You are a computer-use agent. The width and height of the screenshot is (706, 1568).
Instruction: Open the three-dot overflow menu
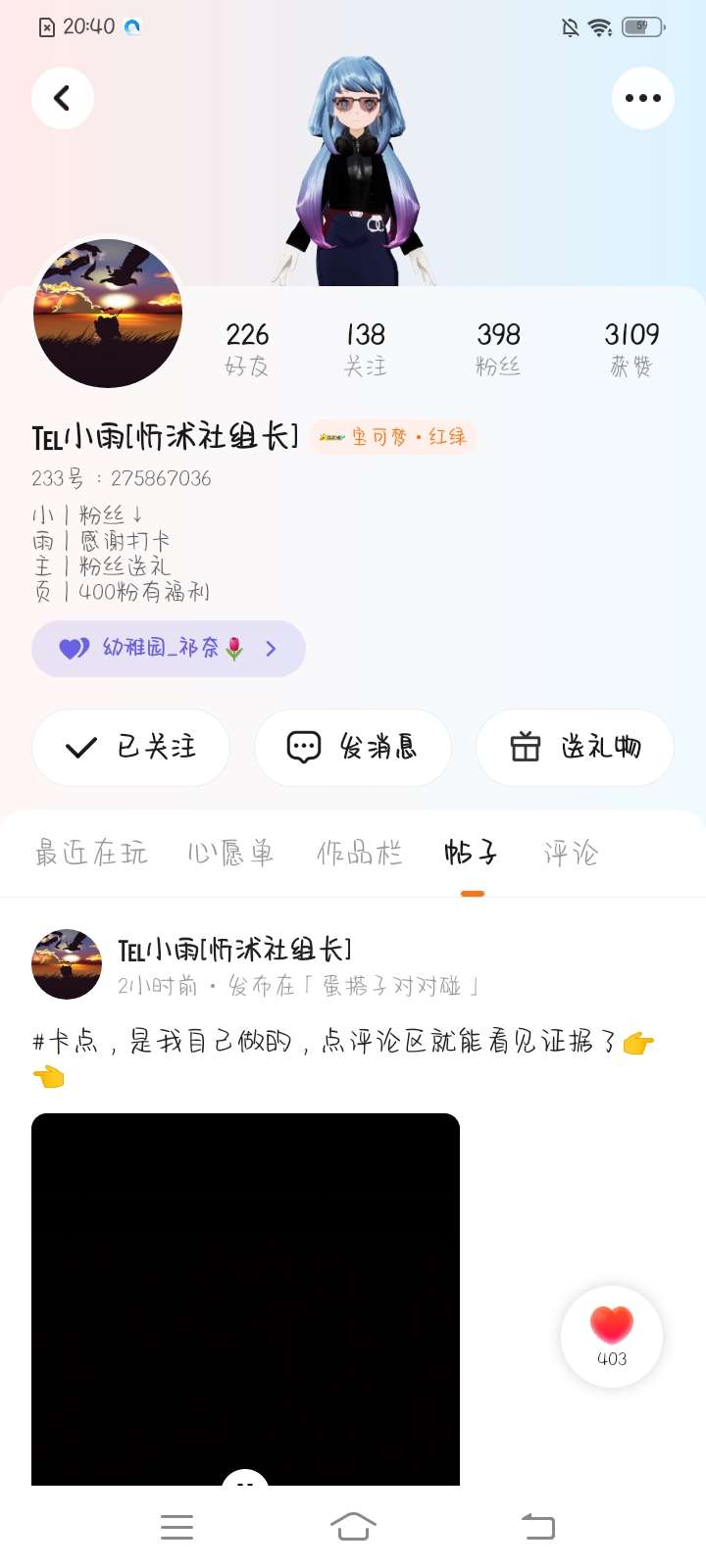pos(642,98)
